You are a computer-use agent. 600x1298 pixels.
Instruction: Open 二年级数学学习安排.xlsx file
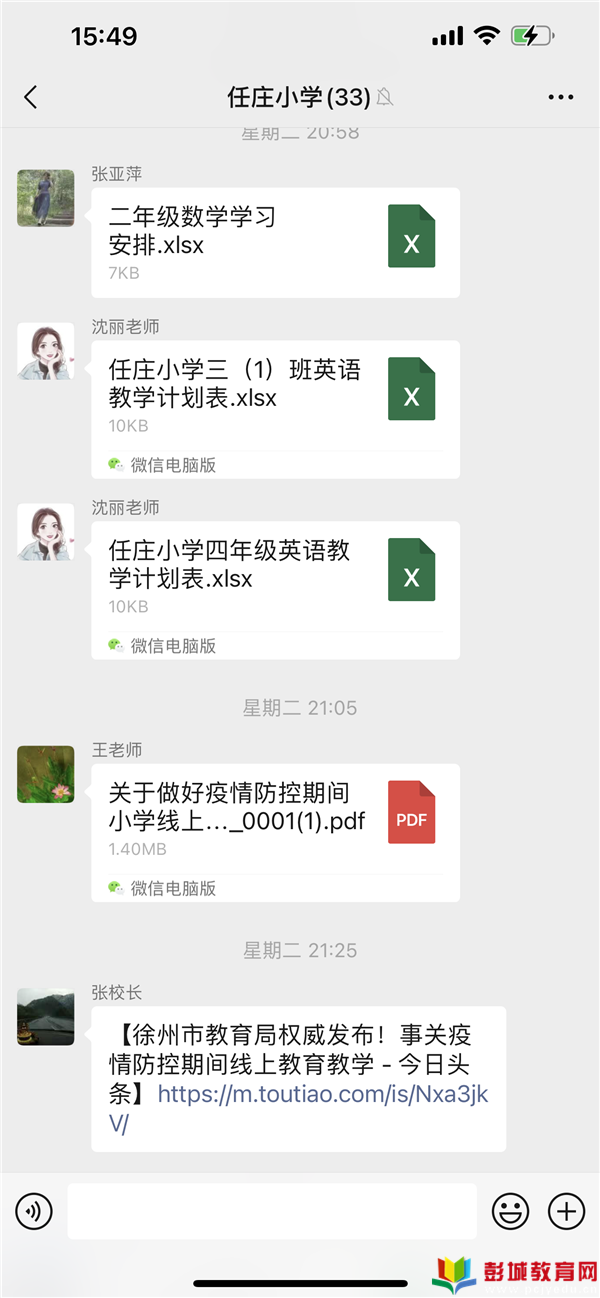click(x=275, y=242)
